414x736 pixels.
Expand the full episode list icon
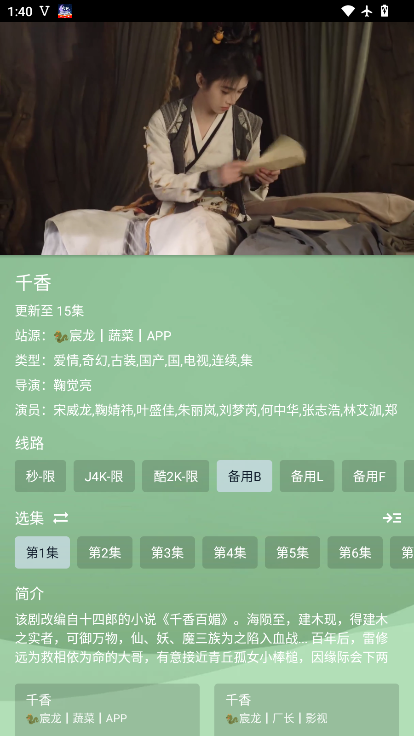(x=391, y=518)
